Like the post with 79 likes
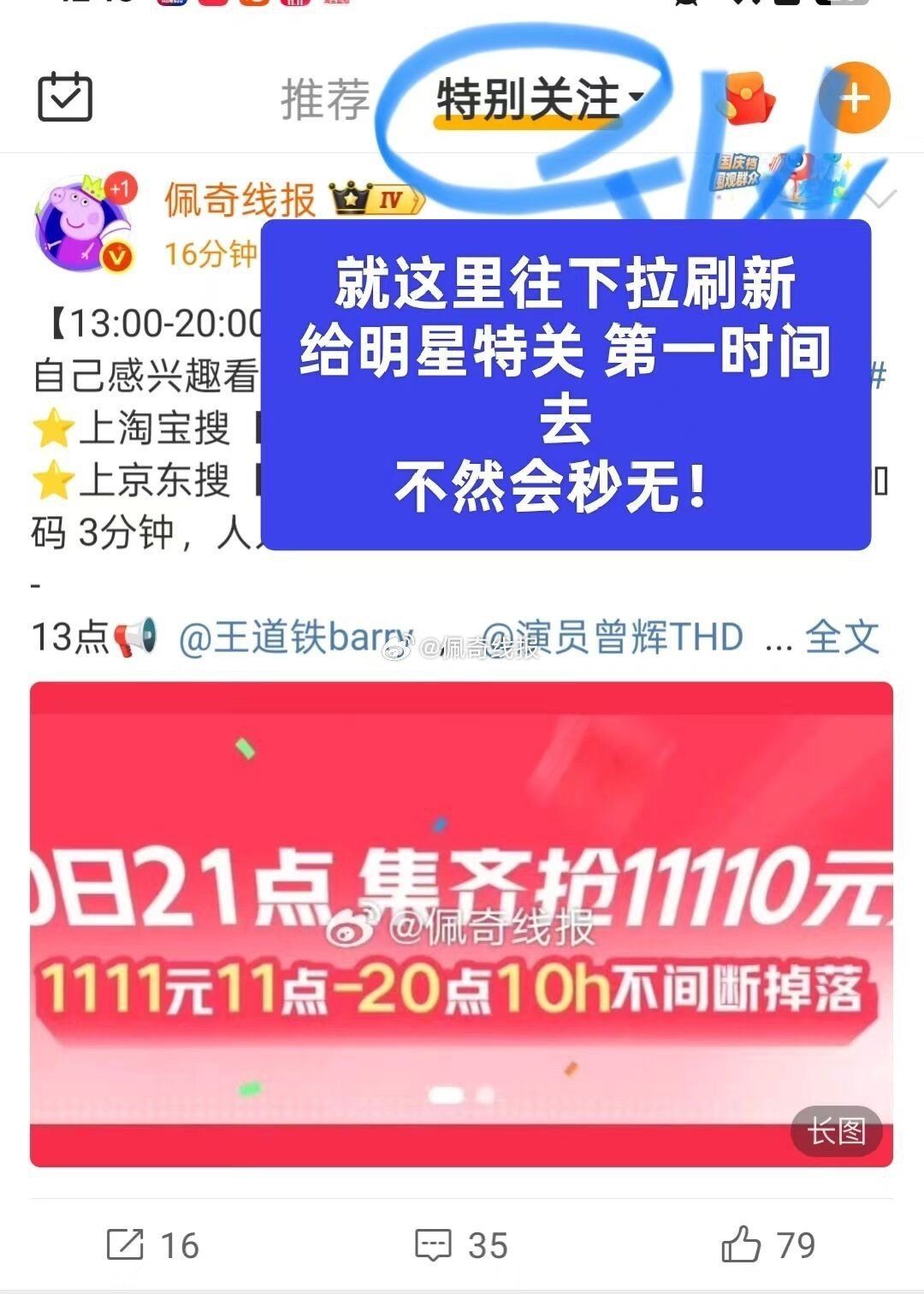This screenshot has height=1294, width=924. pyautogui.click(x=767, y=1245)
